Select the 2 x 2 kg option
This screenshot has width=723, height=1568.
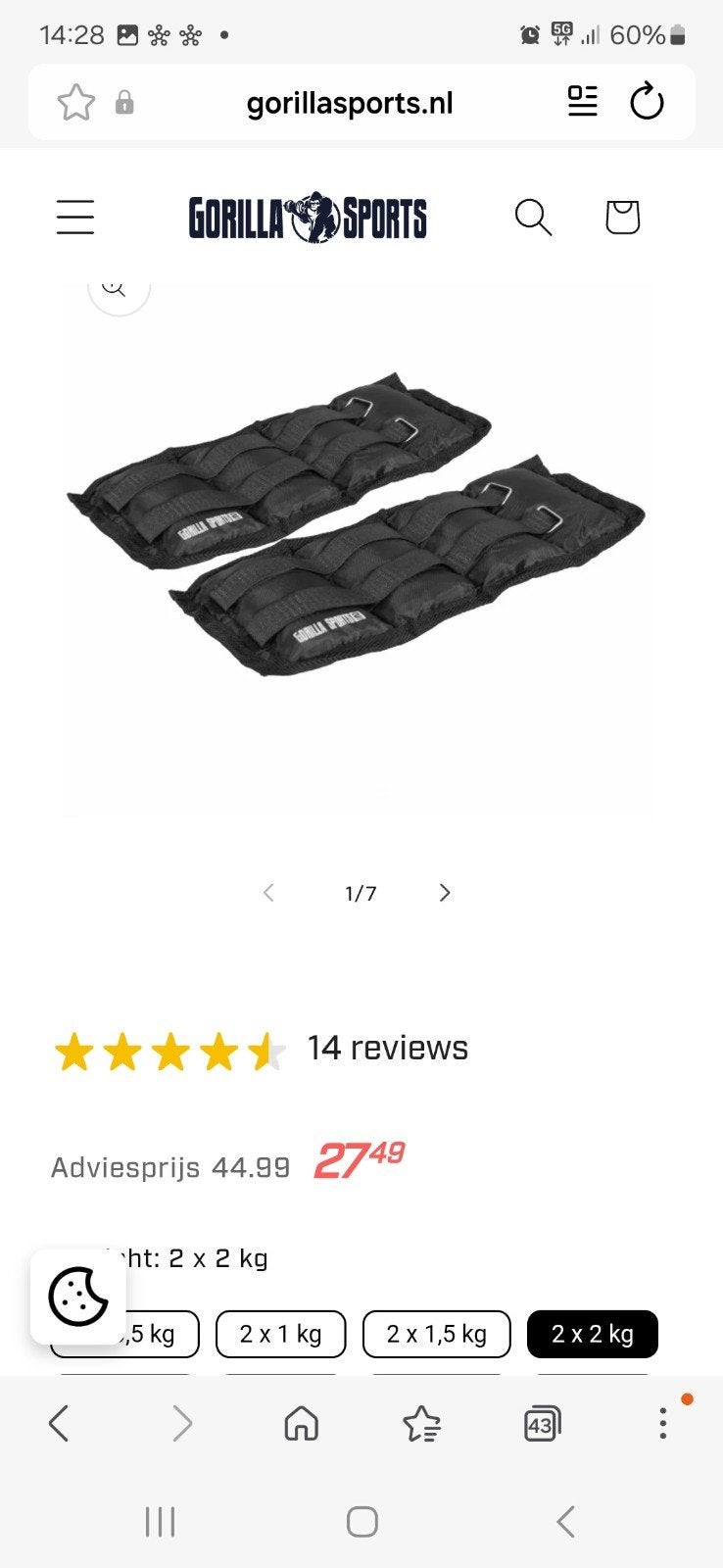592,1334
